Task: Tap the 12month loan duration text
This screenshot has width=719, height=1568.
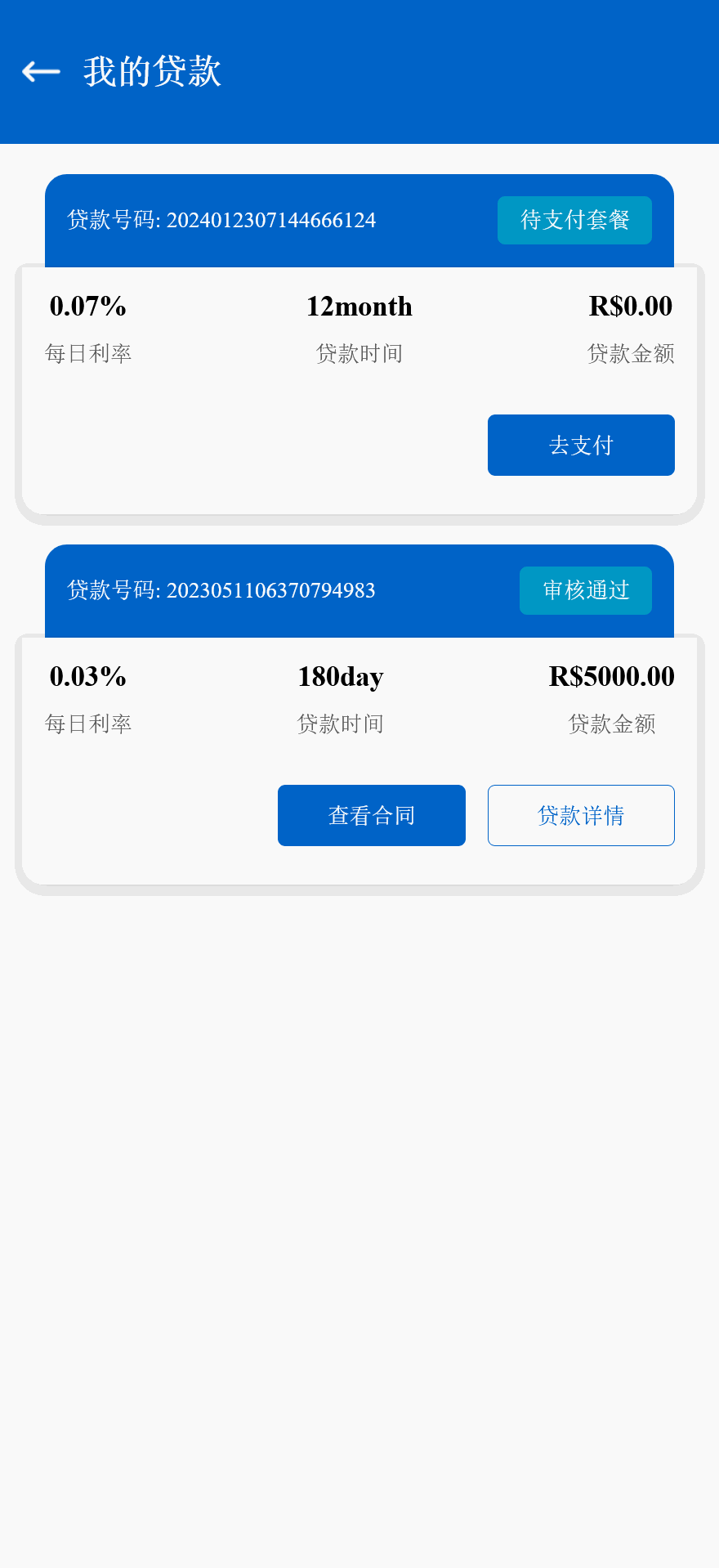Action: pos(359,307)
